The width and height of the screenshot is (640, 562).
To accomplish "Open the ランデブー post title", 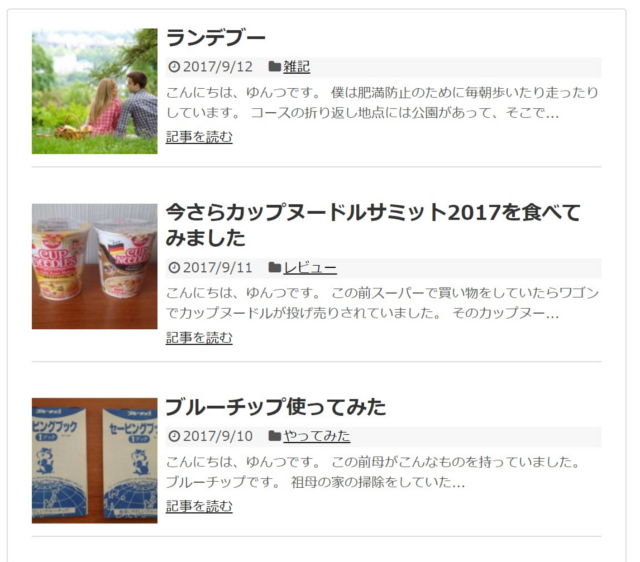I will pos(215,38).
